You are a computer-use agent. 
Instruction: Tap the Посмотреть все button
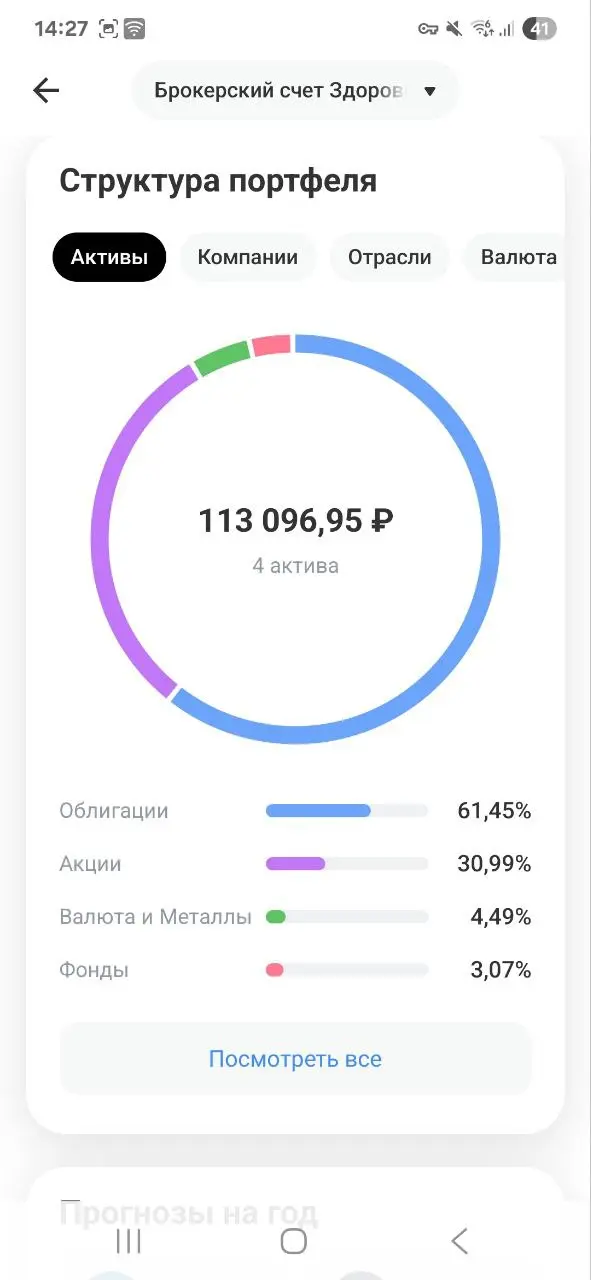click(295, 1058)
